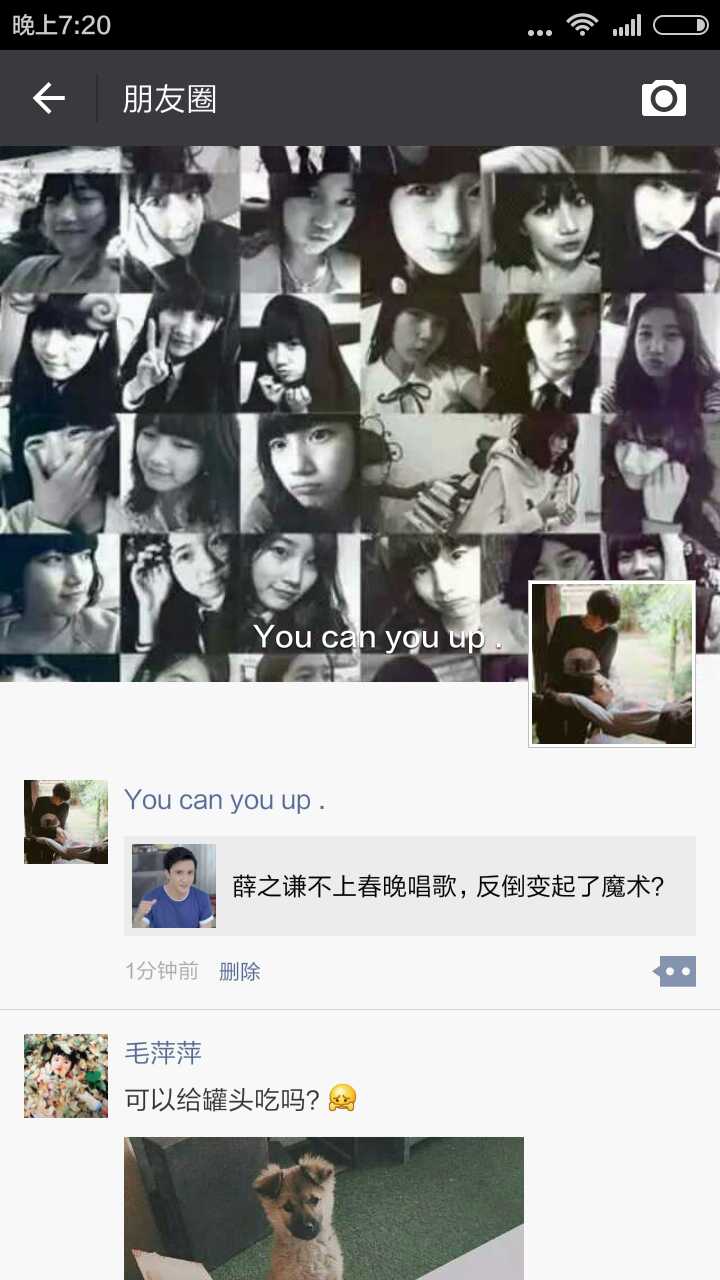Tap the collage cover photo

pos(260,400)
